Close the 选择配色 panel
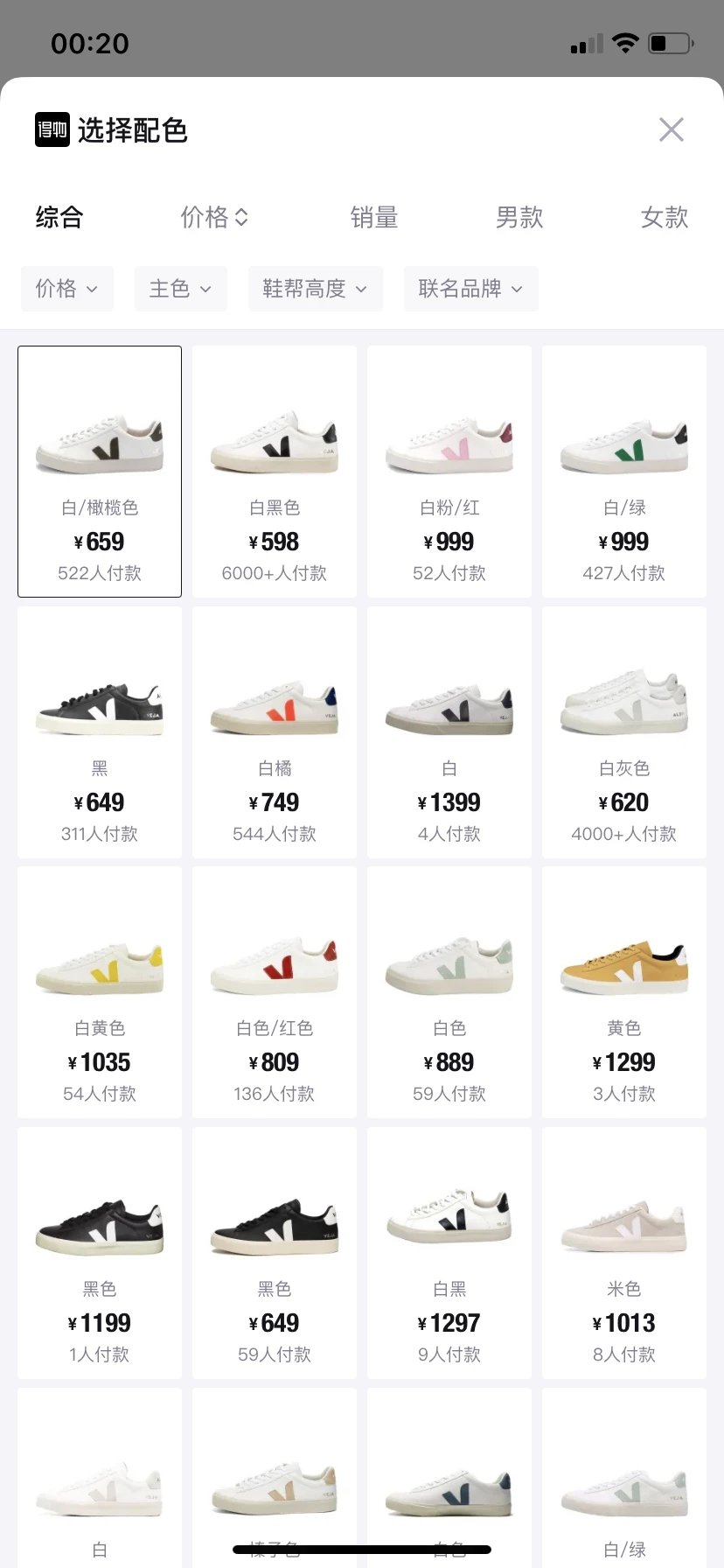The image size is (724, 1568). pyautogui.click(x=671, y=129)
